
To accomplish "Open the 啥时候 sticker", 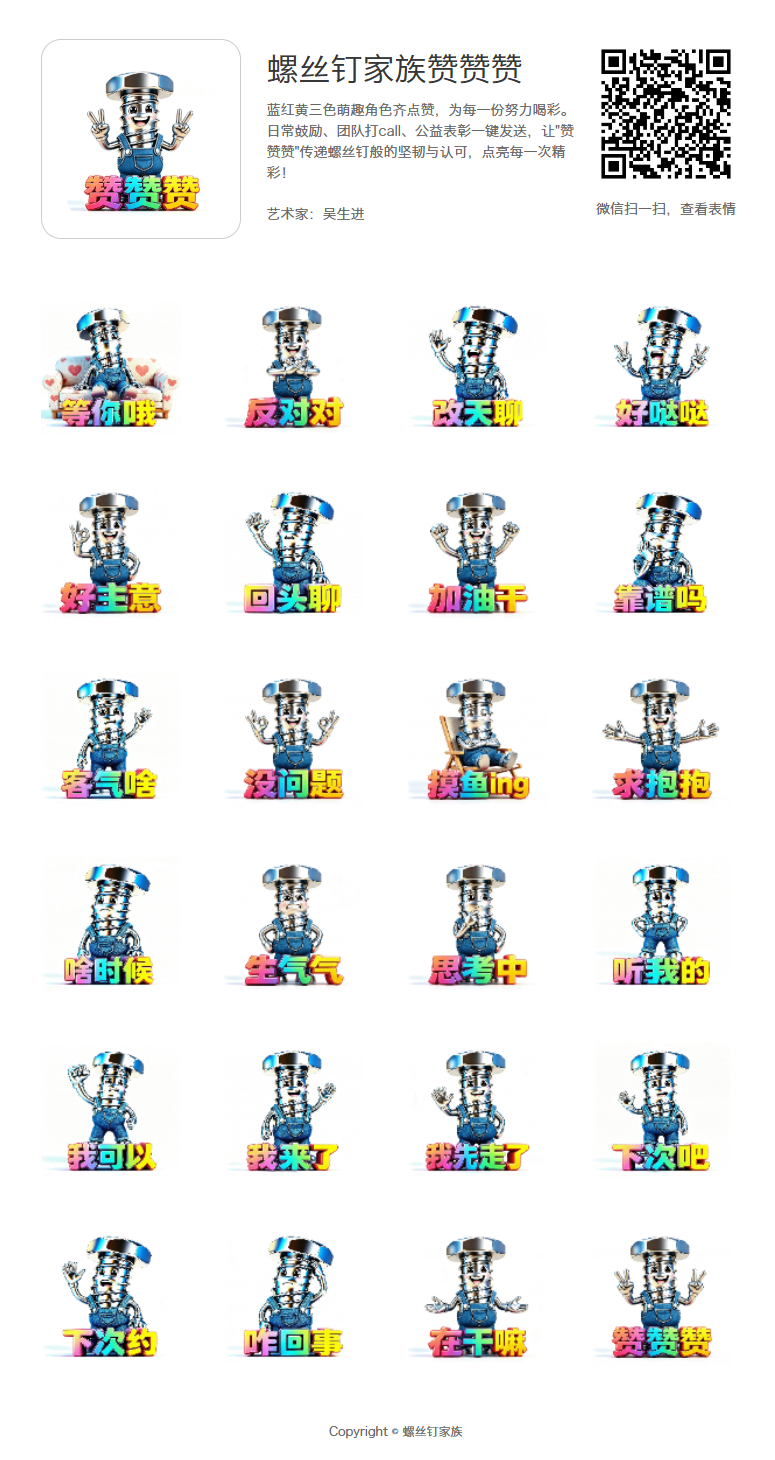I will pyautogui.click(x=110, y=926).
